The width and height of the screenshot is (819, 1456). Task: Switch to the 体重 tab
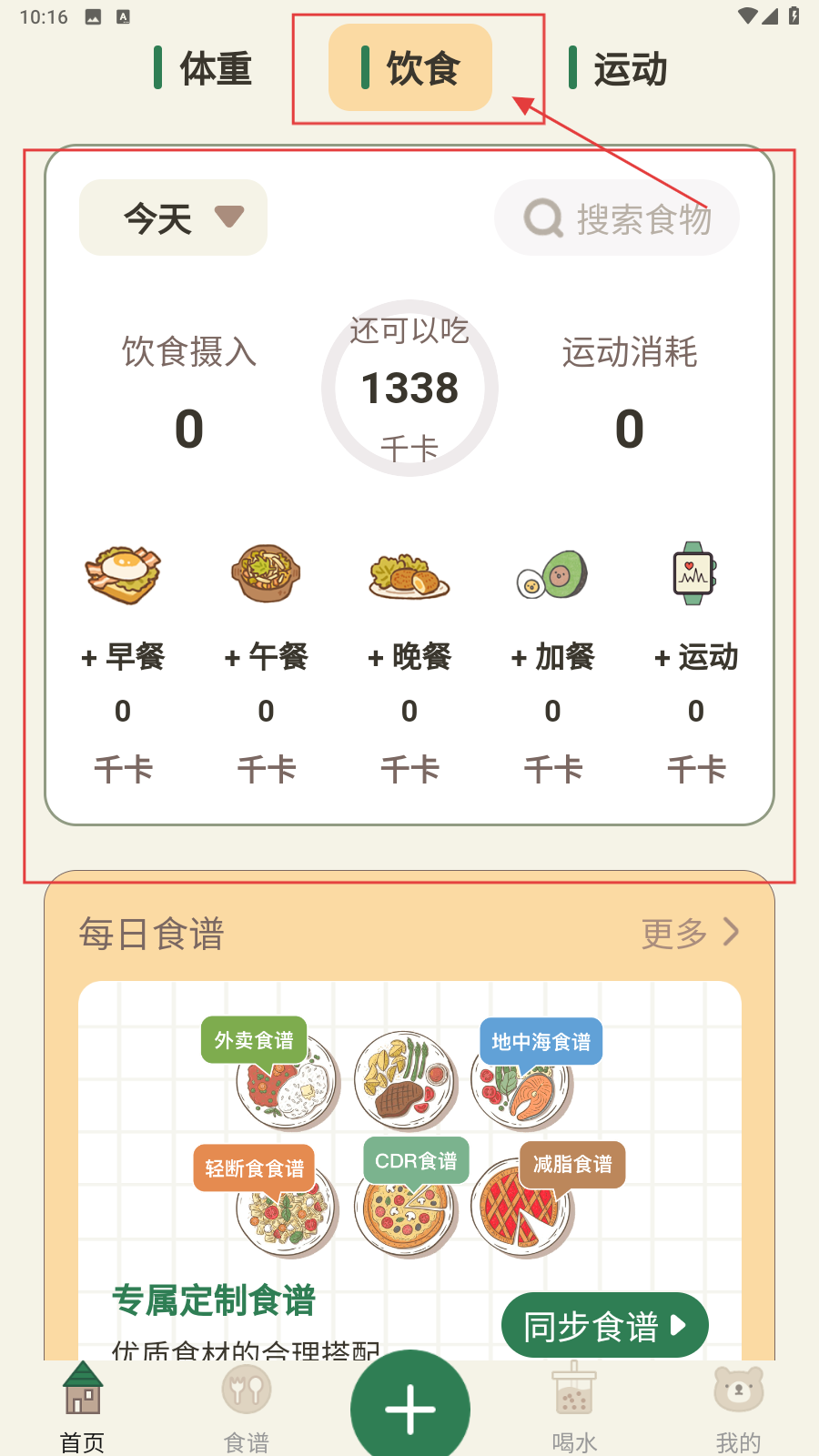[x=204, y=69]
